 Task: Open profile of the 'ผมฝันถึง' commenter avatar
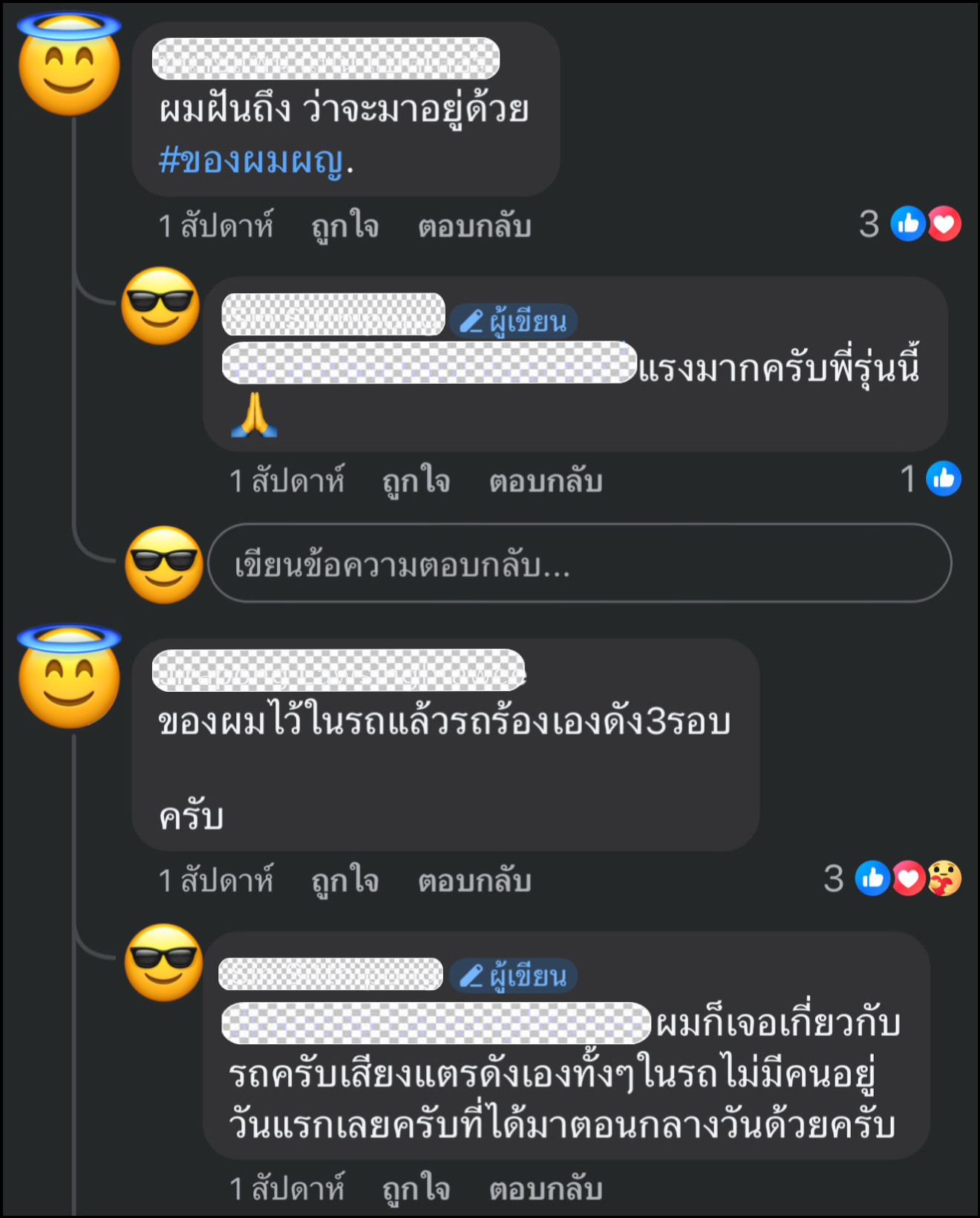click(x=69, y=65)
